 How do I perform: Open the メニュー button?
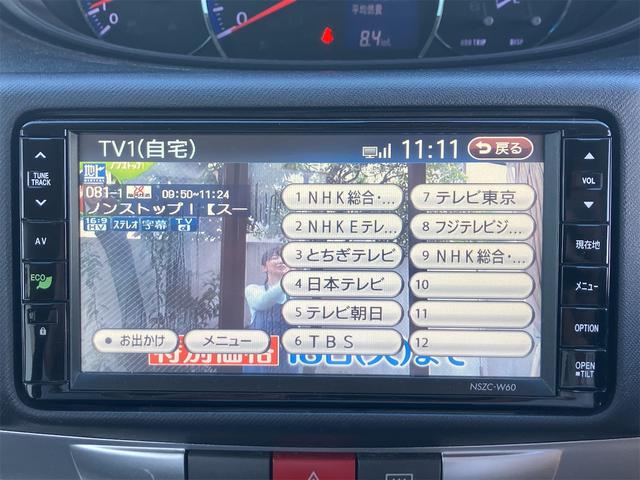tap(225, 341)
